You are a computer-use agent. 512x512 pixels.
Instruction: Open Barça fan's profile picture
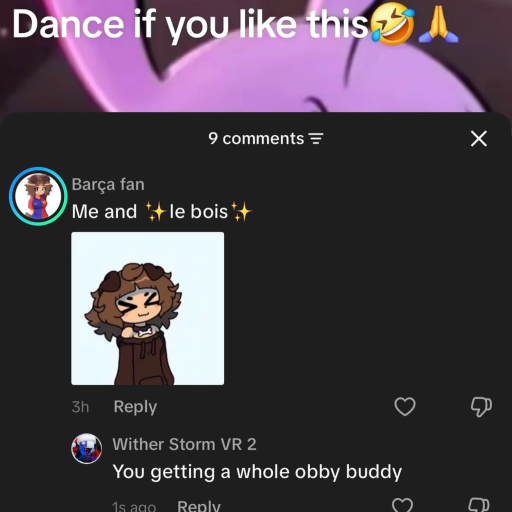pos(38,196)
